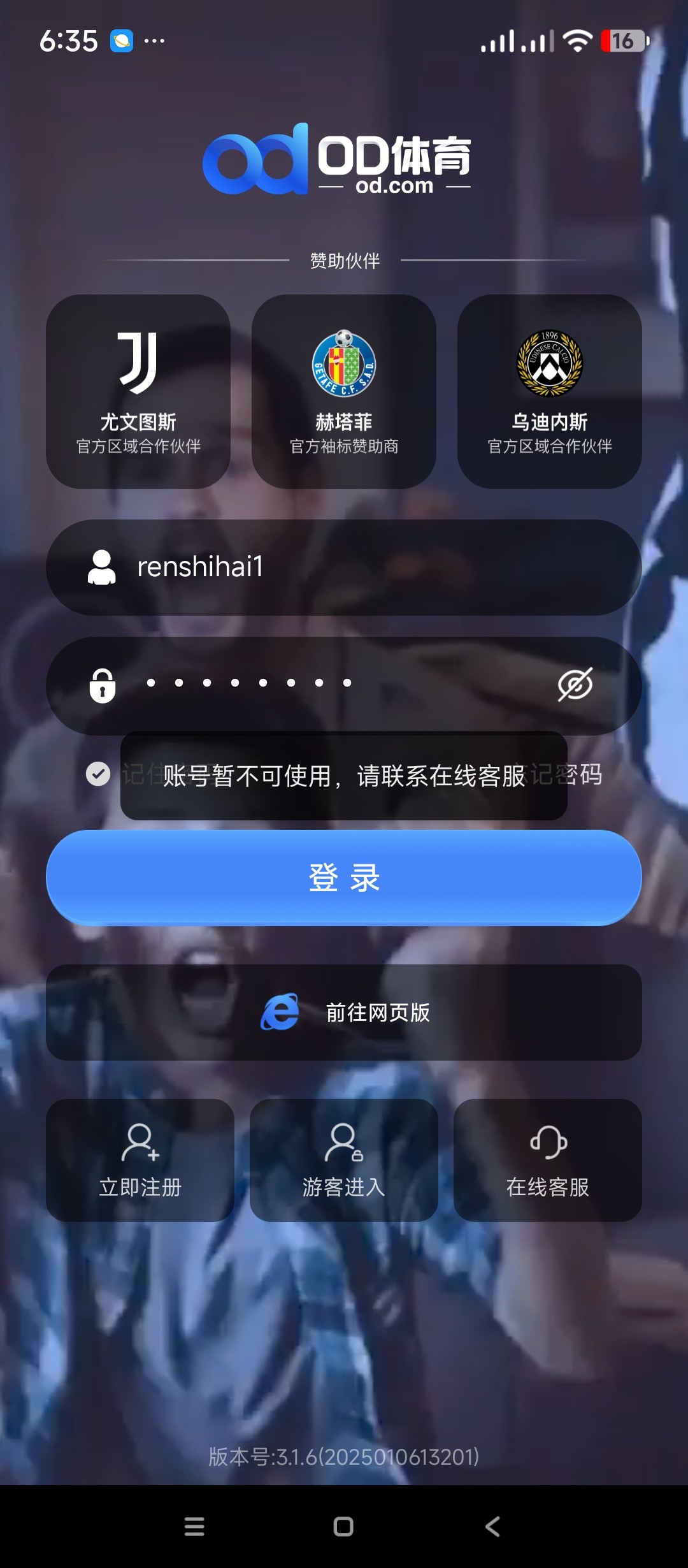The width and height of the screenshot is (688, 1568).
Task: Go back using the system back button
Action: [492, 1527]
